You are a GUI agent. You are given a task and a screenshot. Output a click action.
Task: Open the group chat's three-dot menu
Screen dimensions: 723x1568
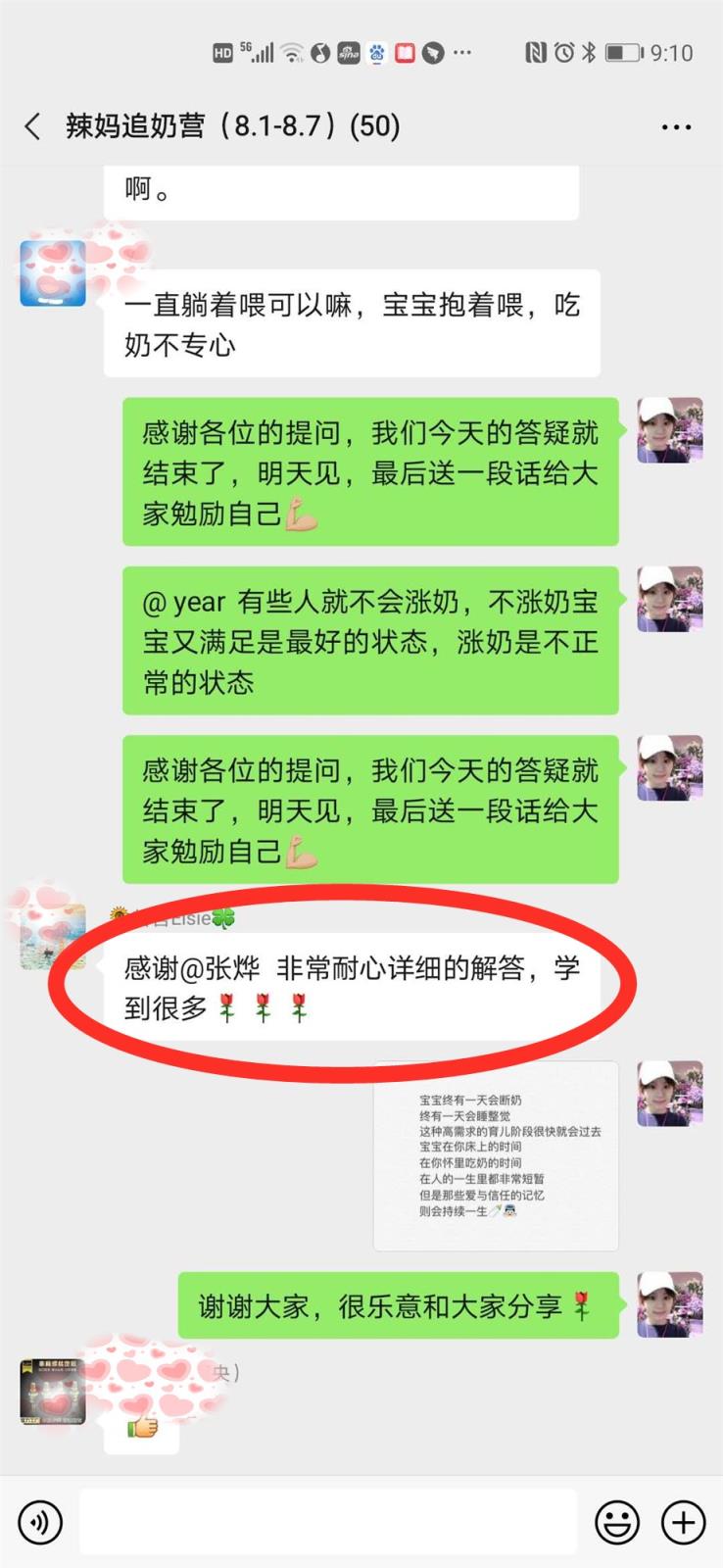(676, 127)
